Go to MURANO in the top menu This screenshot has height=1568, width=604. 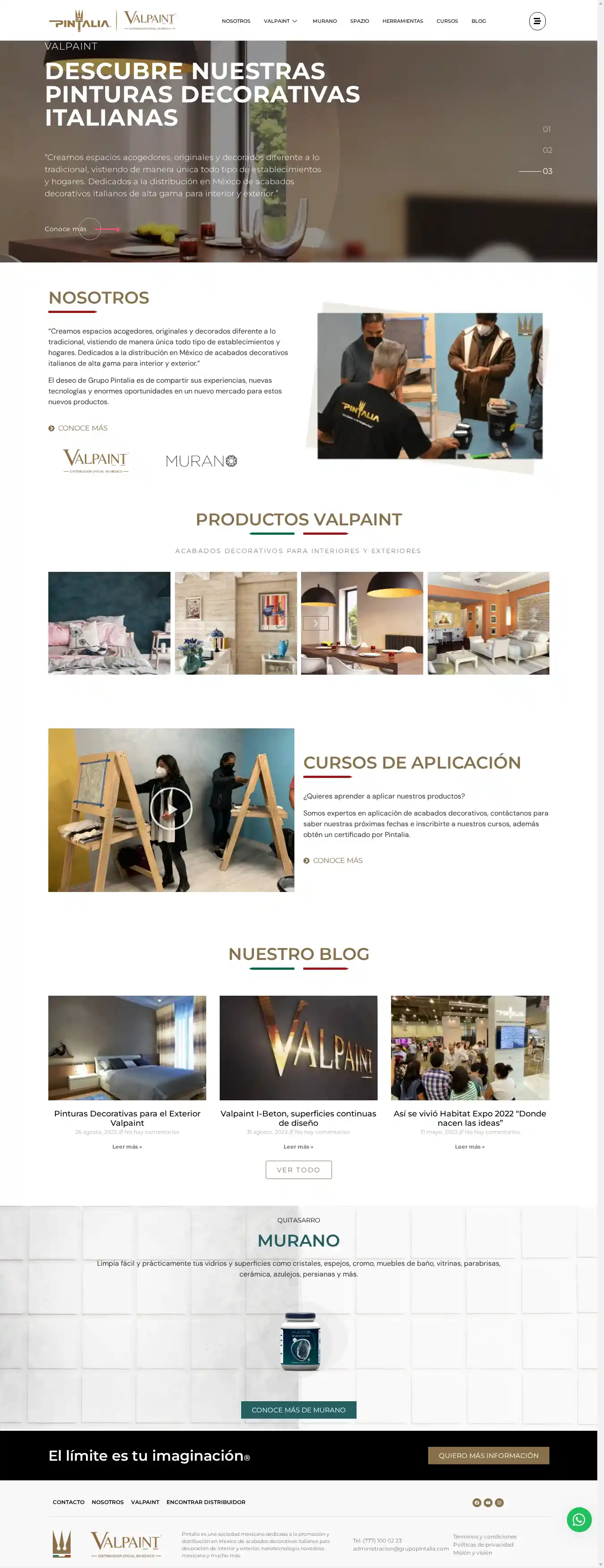point(324,21)
